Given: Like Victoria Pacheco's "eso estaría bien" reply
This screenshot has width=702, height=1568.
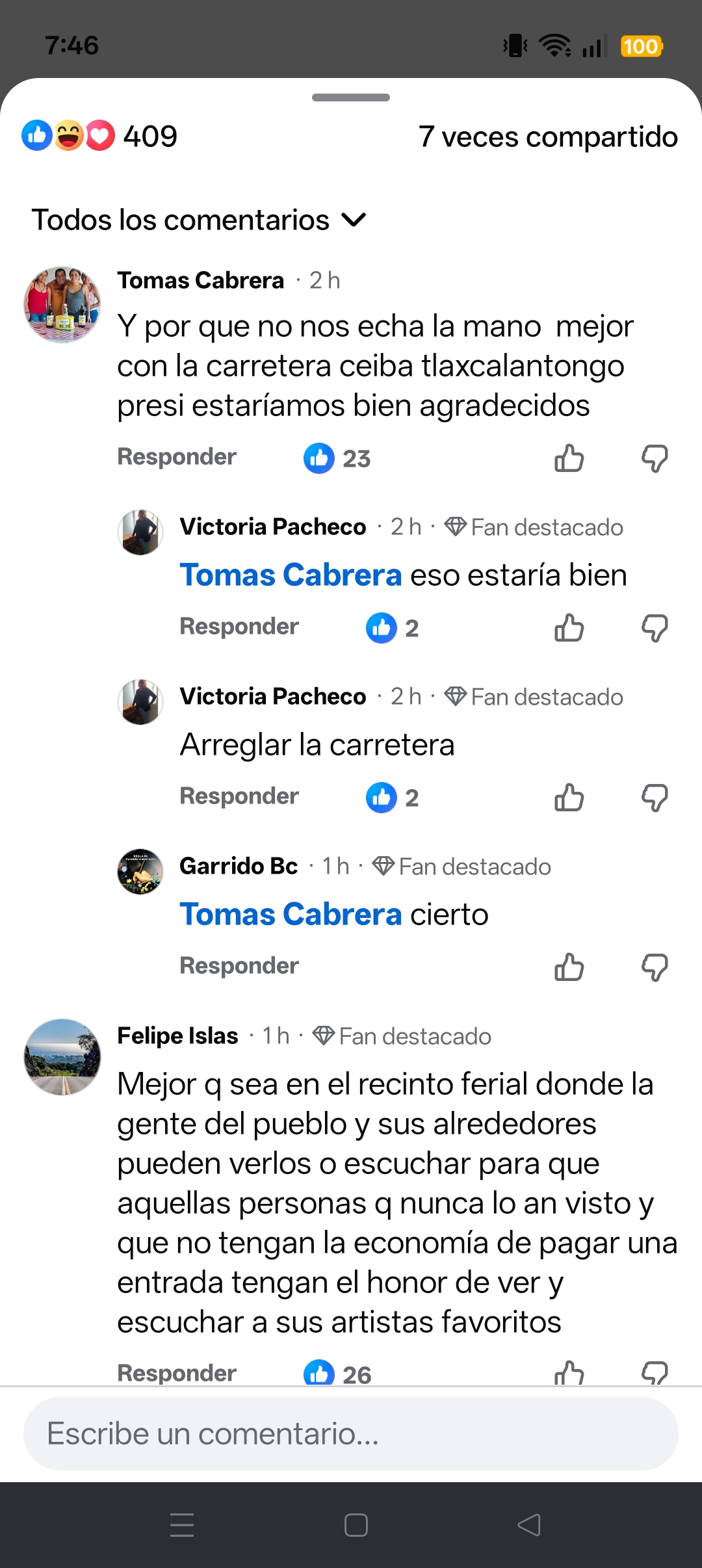Looking at the screenshot, I should (x=569, y=628).
